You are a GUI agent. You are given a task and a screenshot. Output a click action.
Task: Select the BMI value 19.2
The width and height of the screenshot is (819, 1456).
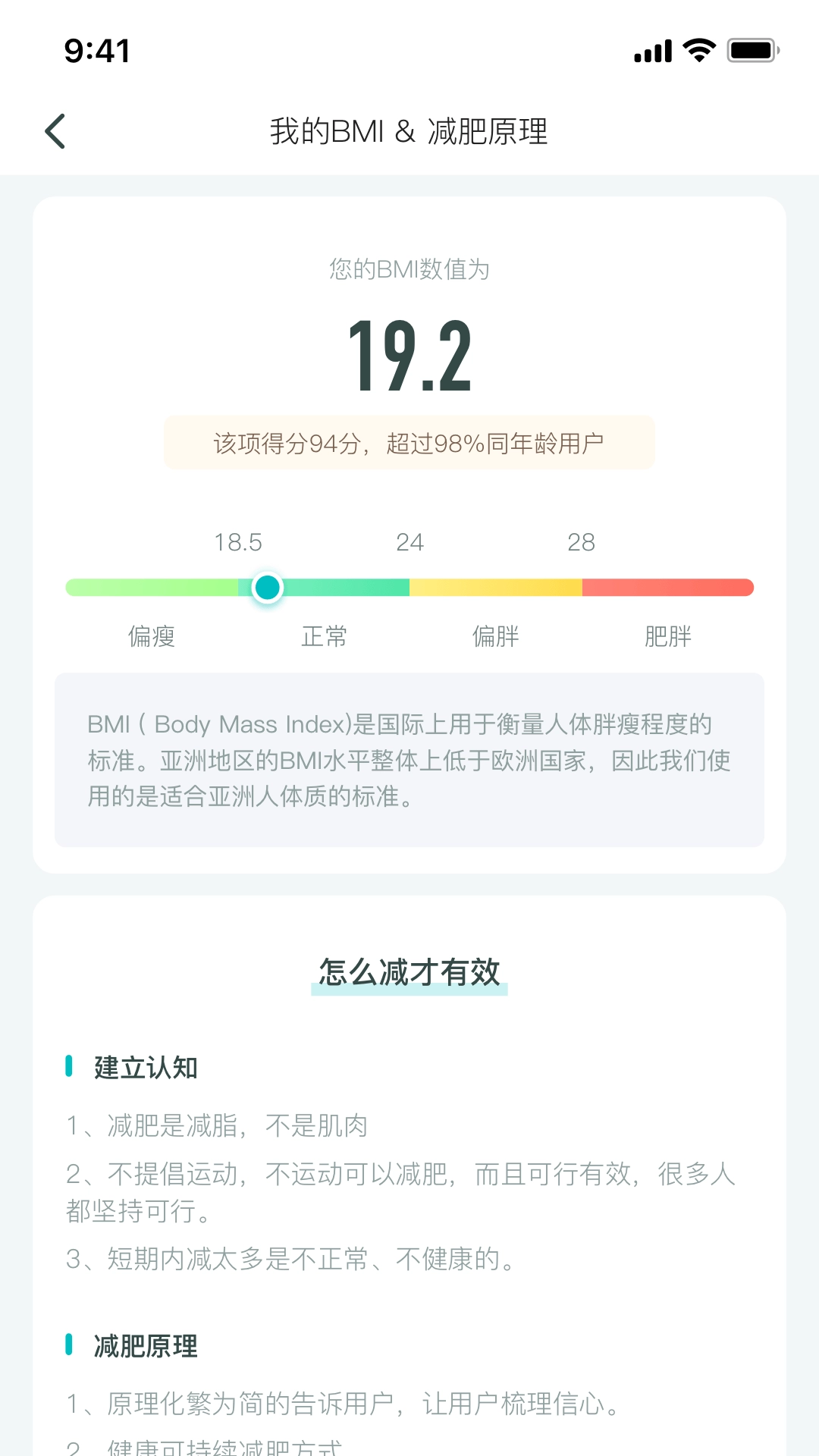click(409, 356)
